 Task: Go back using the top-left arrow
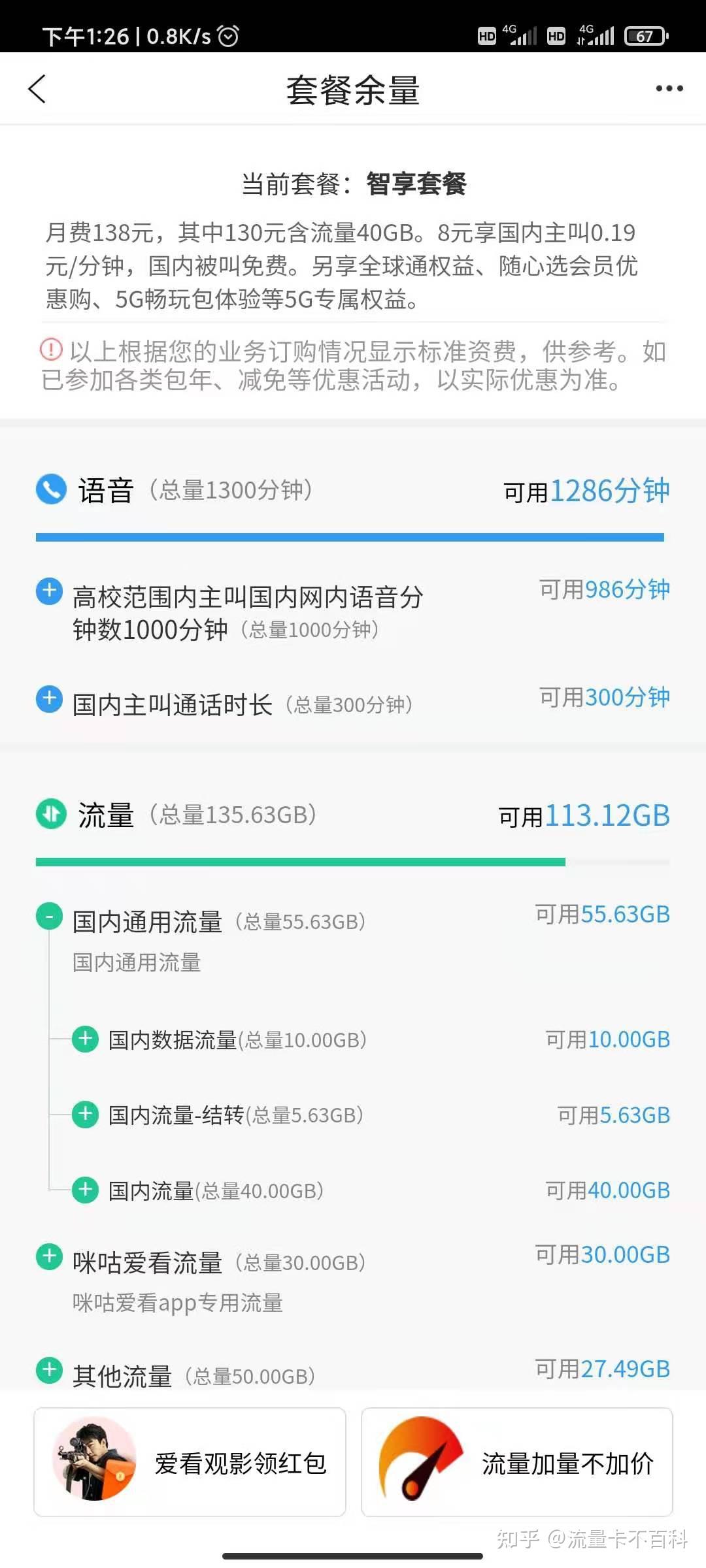(x=37, y=89)
